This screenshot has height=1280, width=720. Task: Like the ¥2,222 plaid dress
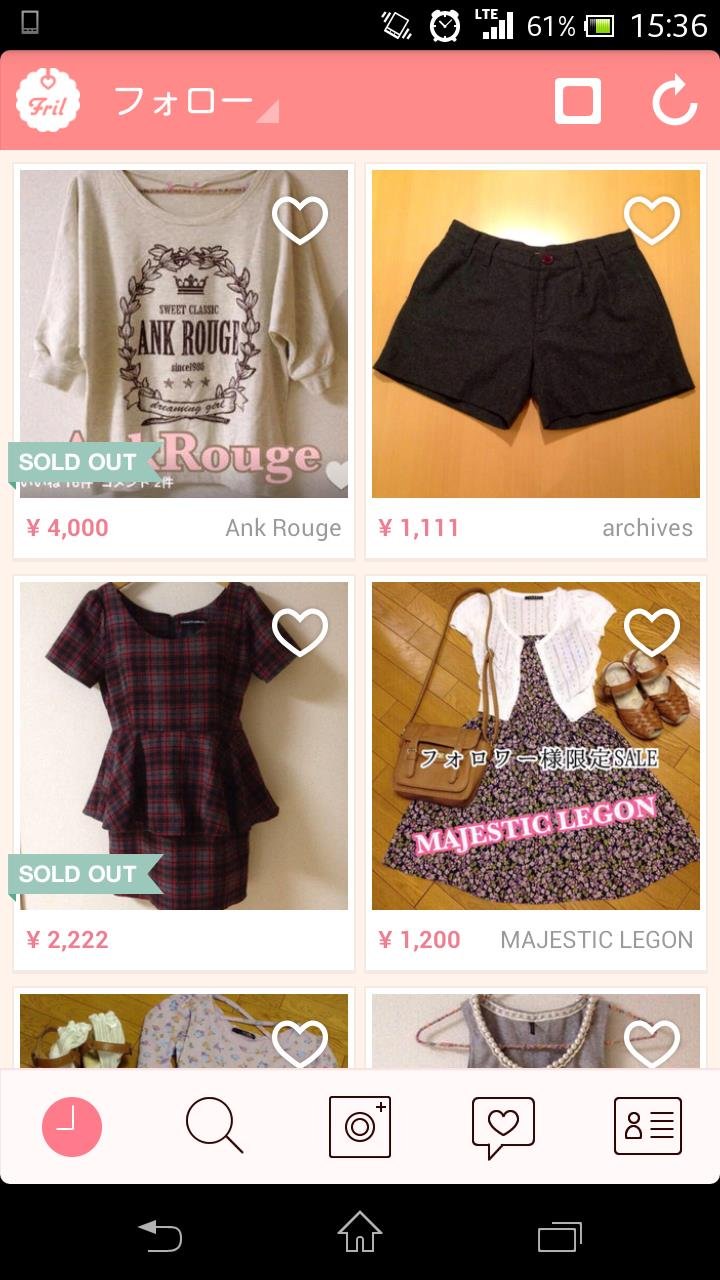300,632
